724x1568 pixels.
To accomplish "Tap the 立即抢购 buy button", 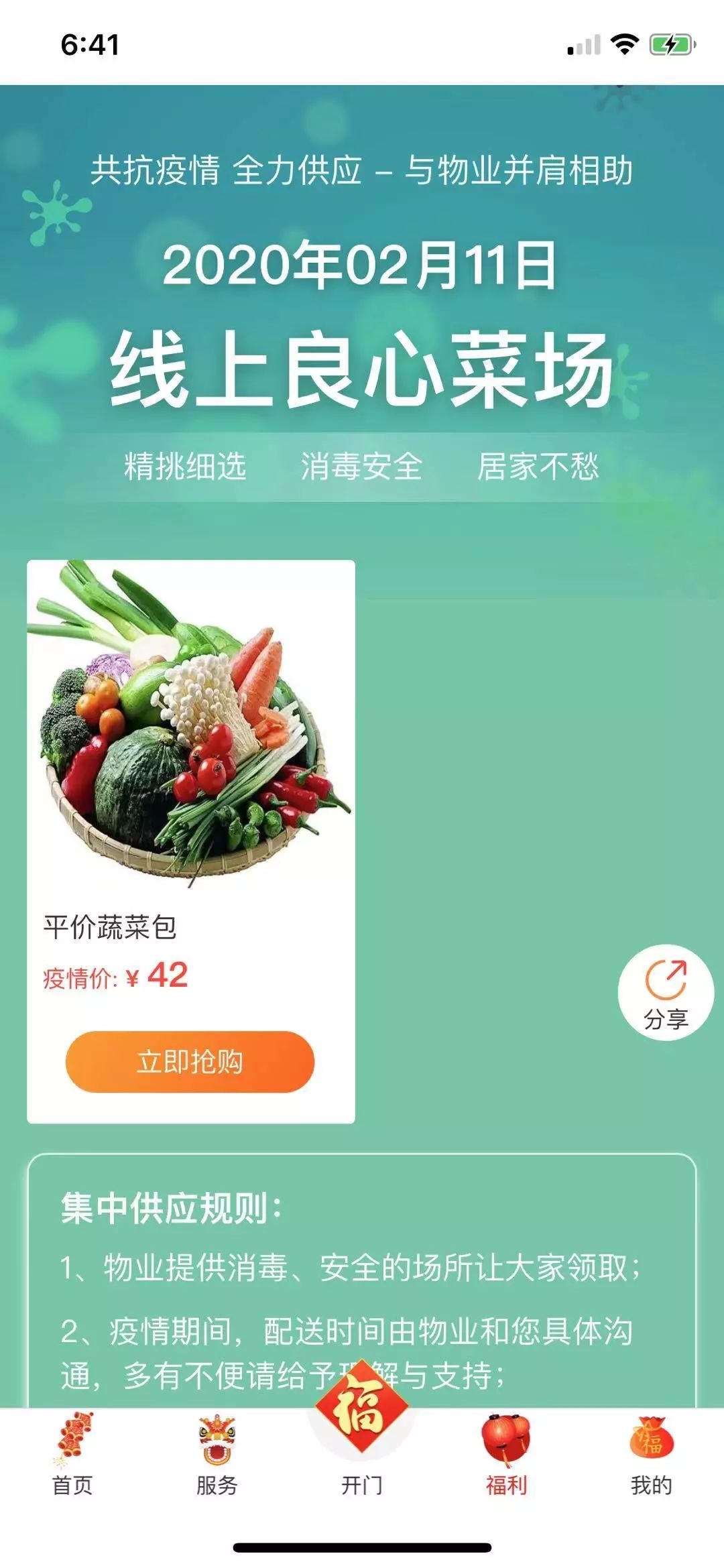I will coord(190,1061).
